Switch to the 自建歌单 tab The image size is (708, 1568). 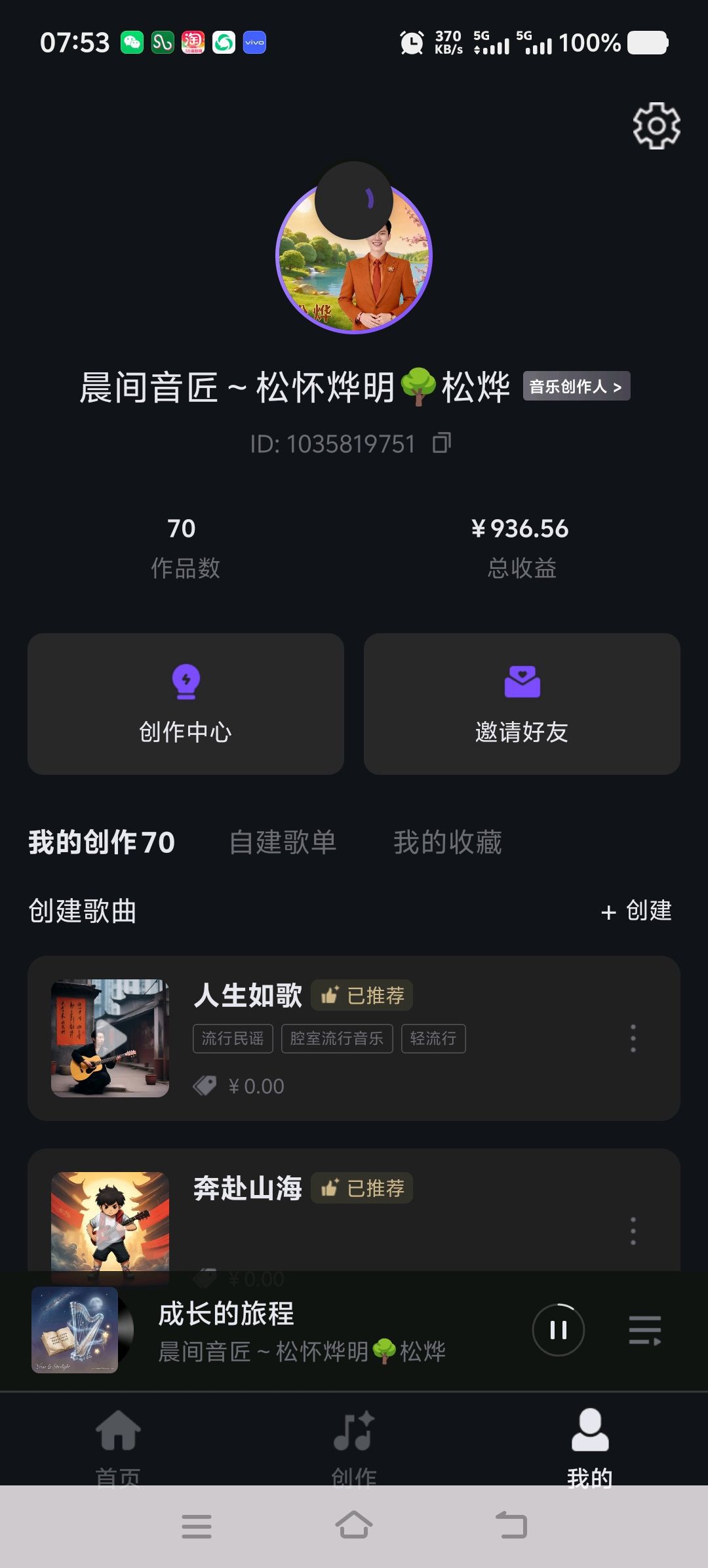tap(283, 842)
